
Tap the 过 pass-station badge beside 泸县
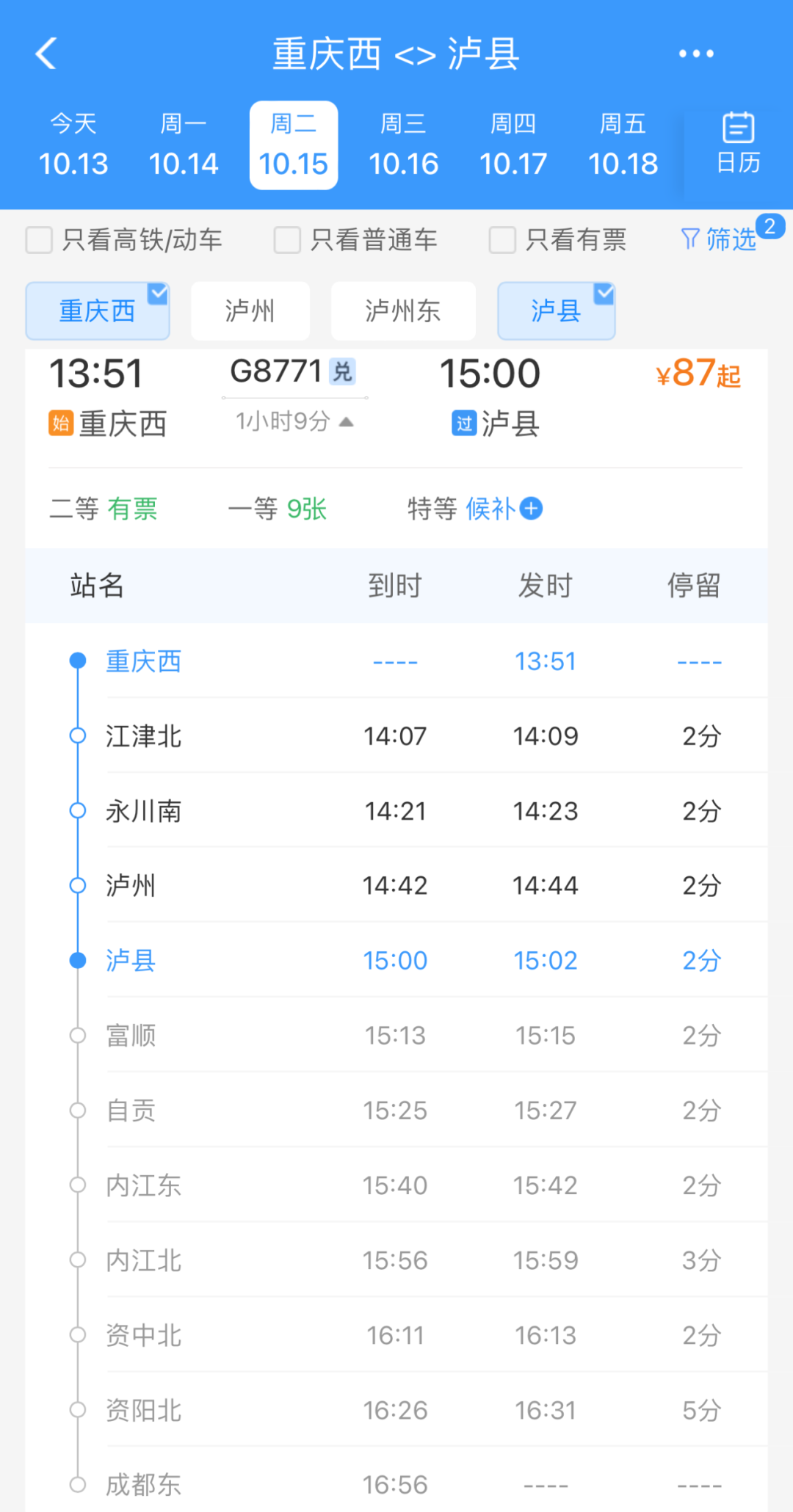pos(463,424)
